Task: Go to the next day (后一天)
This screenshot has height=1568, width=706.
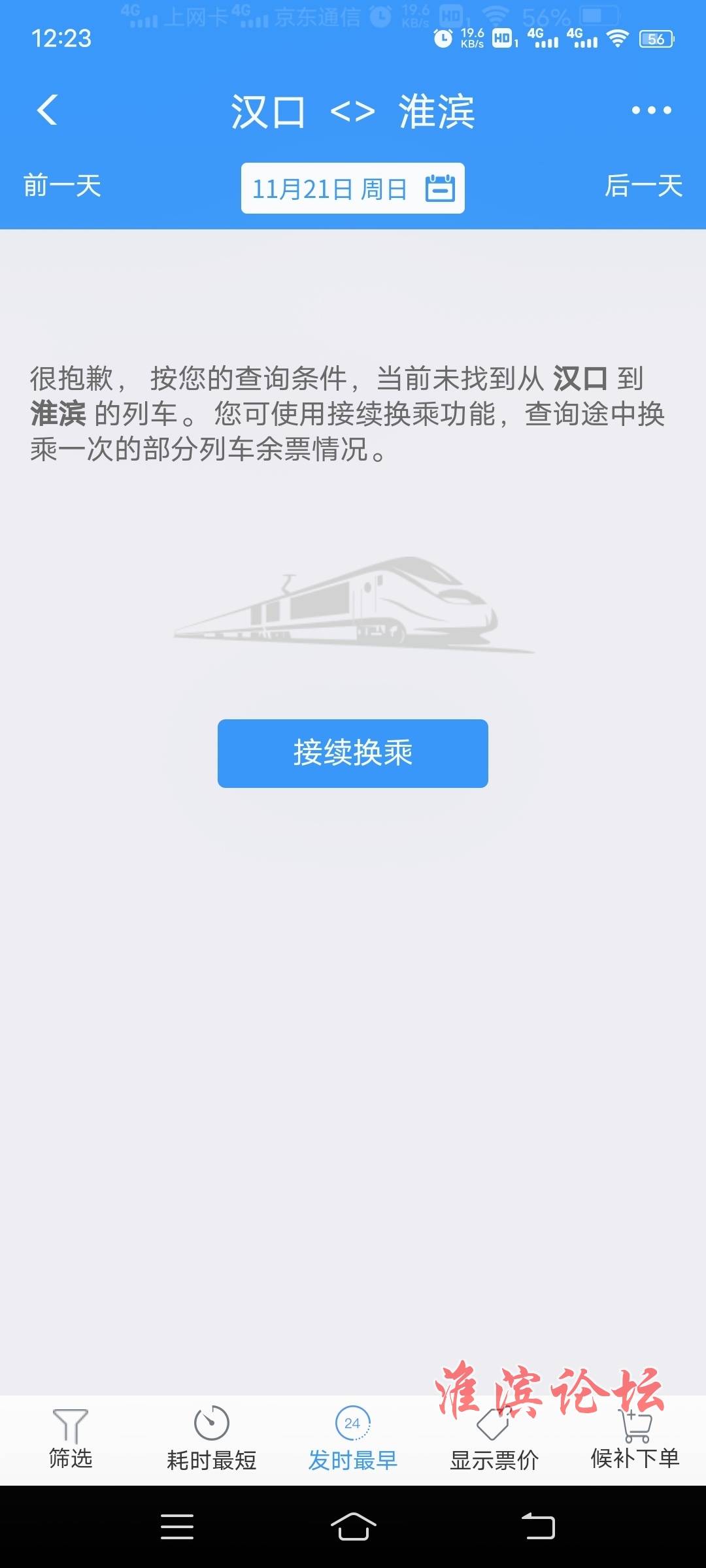Action: 643,186
